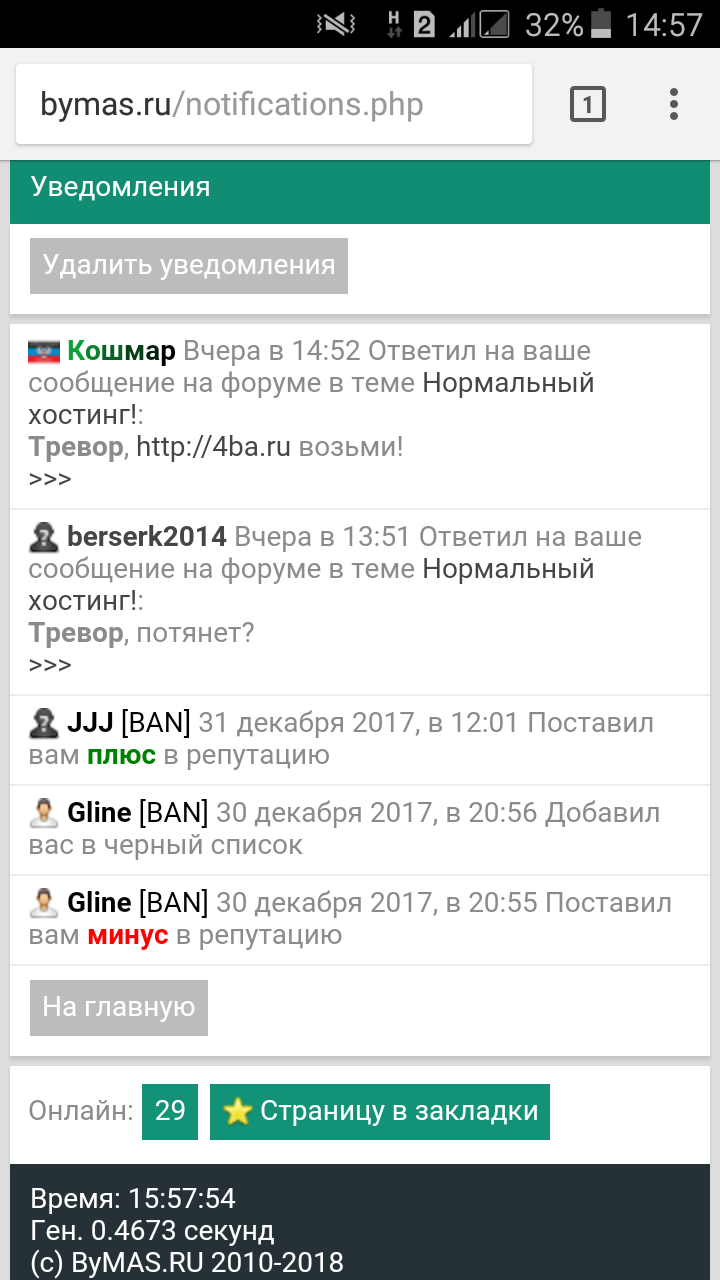Open Gline's profile in the минус notification
720x1280 pixels.
(99, 903)
